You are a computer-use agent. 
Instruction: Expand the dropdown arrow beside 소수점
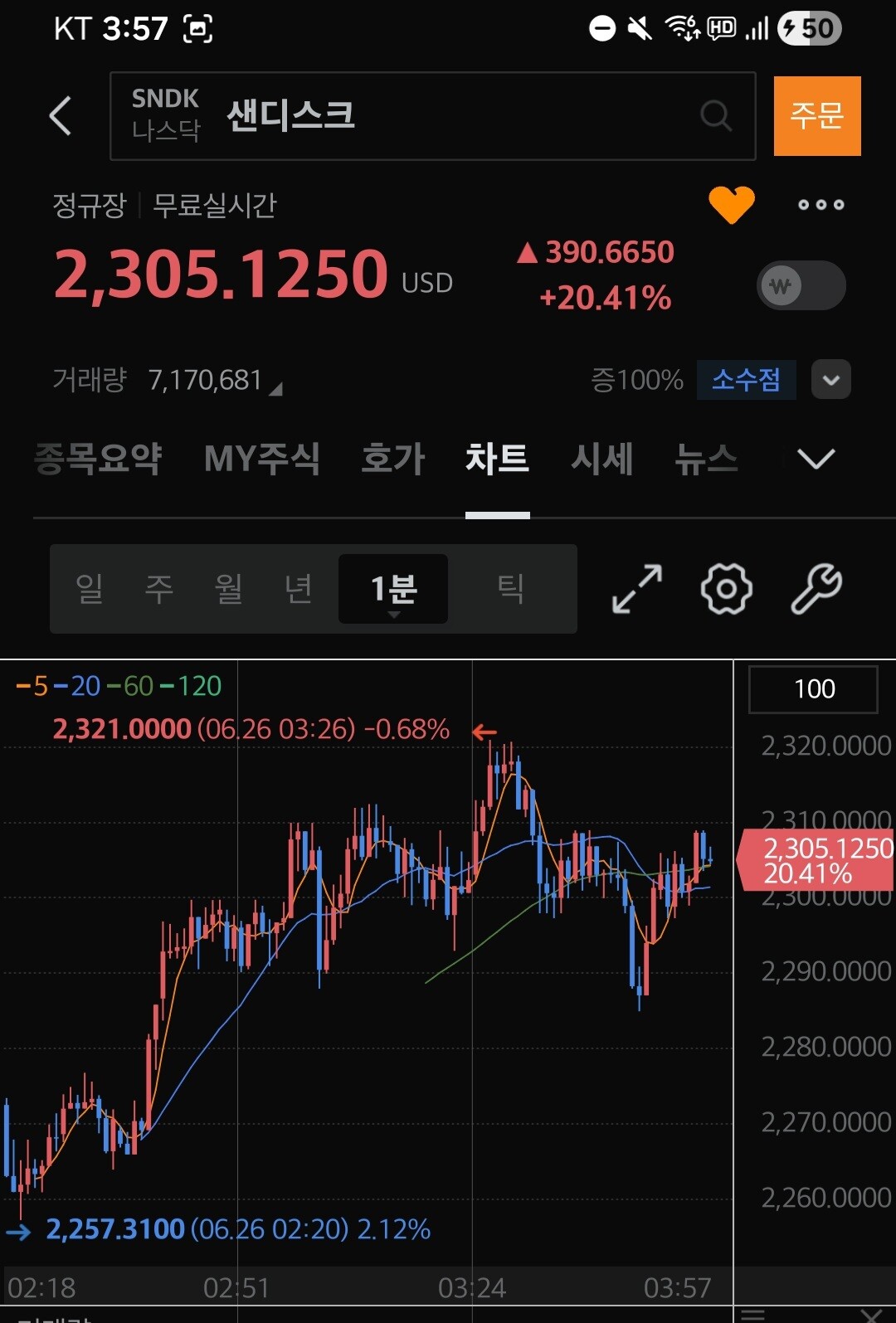tap(830, 380)
